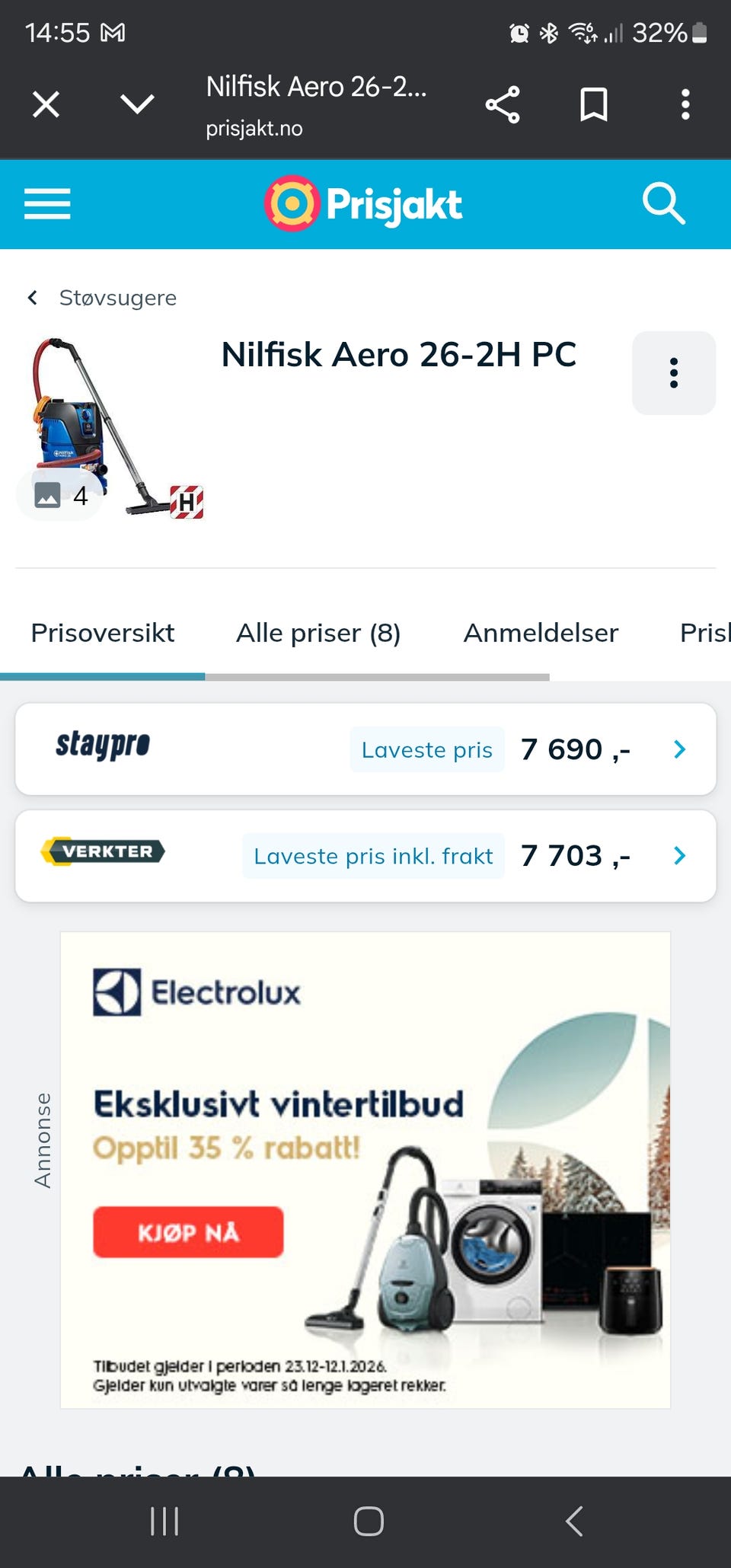
Task: Switch to the Alle priser (8) tab
Action: click(318, 633)
